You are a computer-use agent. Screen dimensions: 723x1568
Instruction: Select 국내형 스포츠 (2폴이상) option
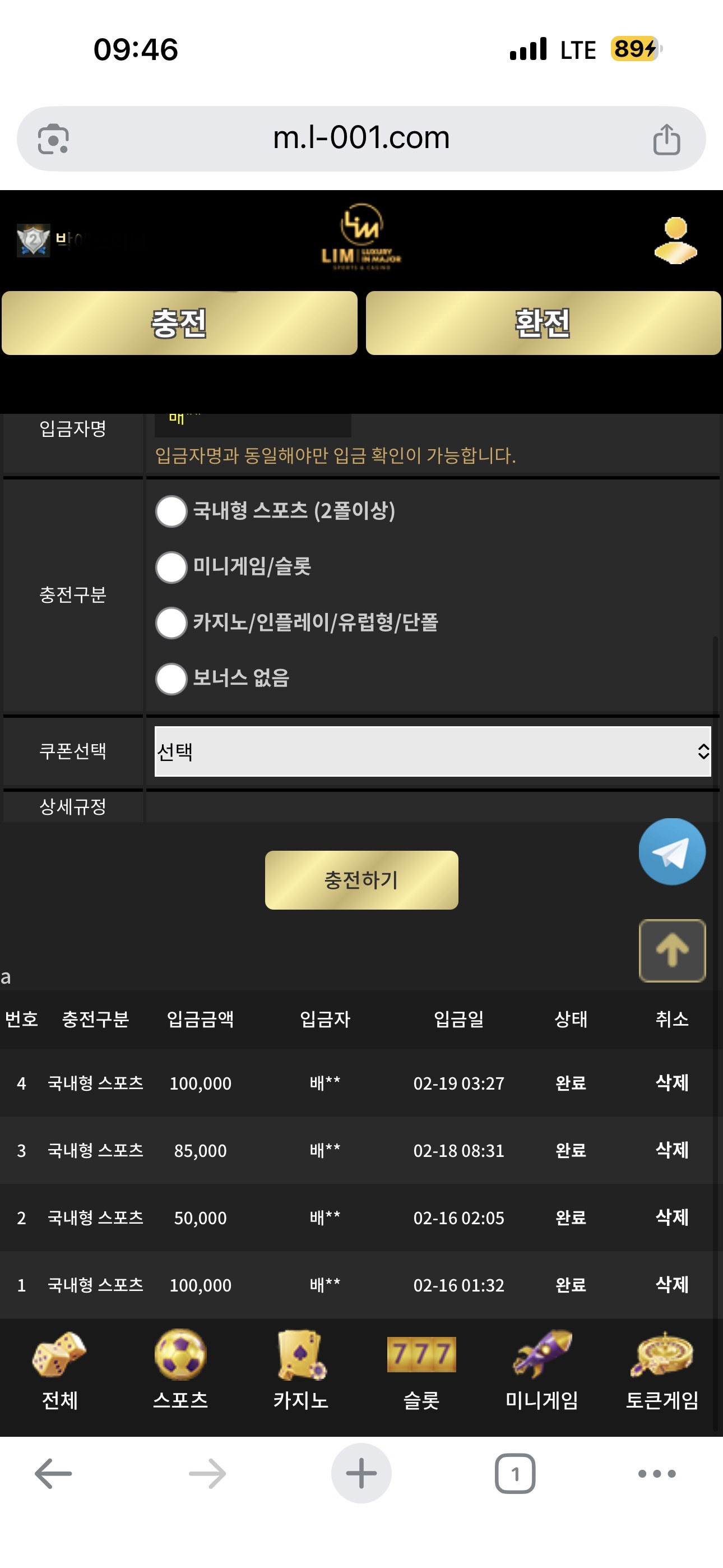coord(171,511)
